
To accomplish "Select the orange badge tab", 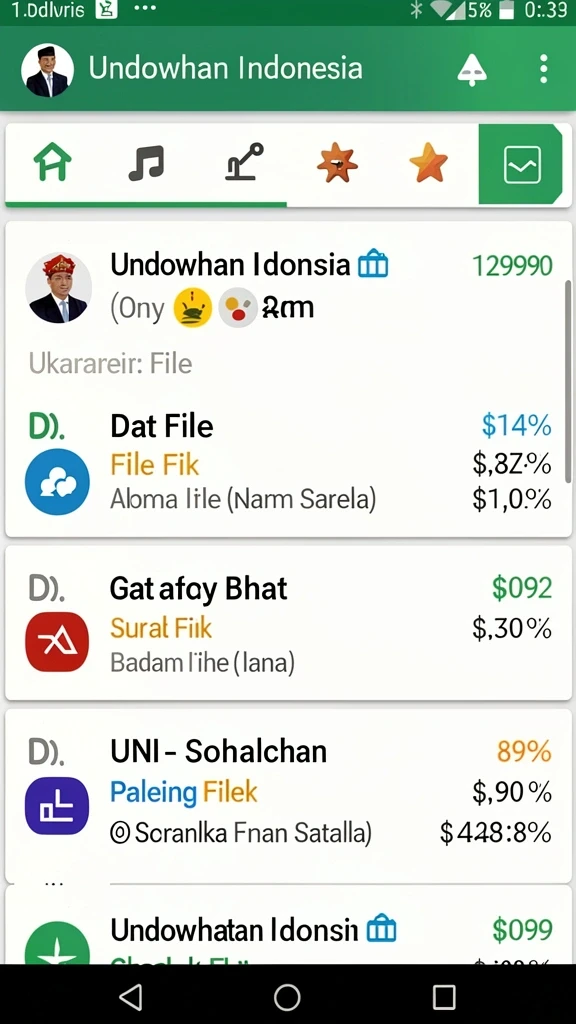I will point(337,163).
